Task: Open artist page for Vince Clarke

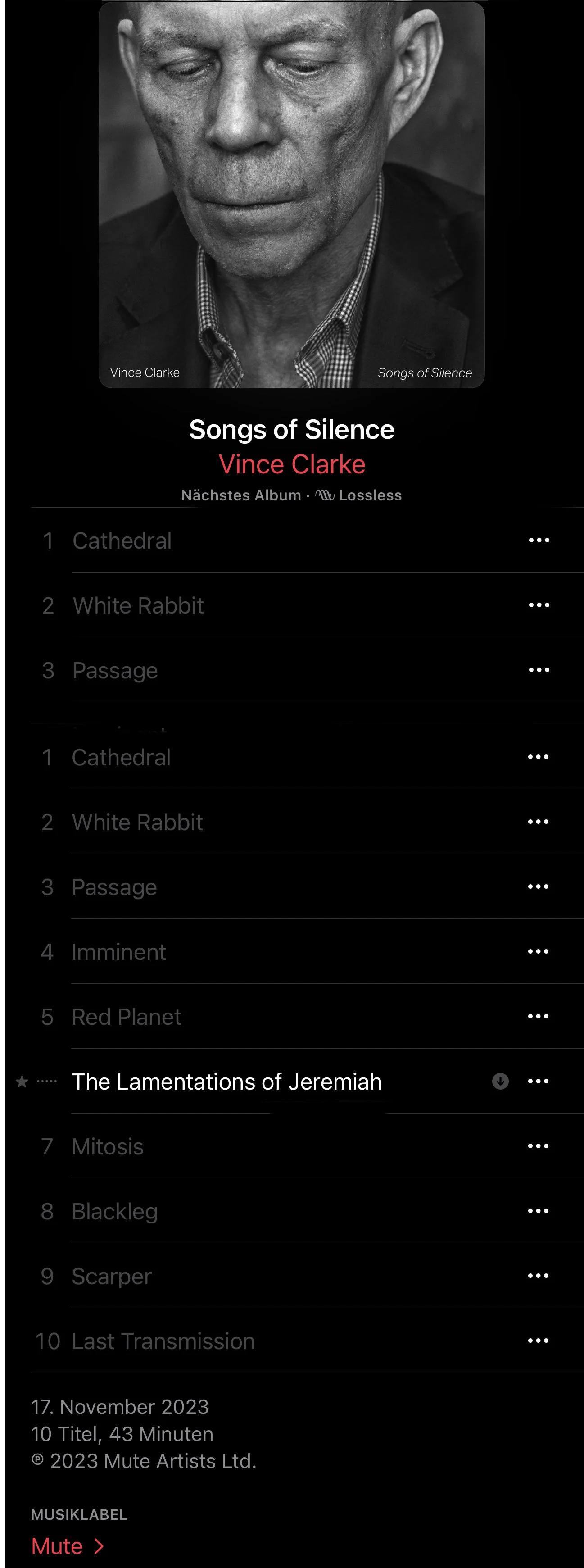Action: tap(292, 464)
